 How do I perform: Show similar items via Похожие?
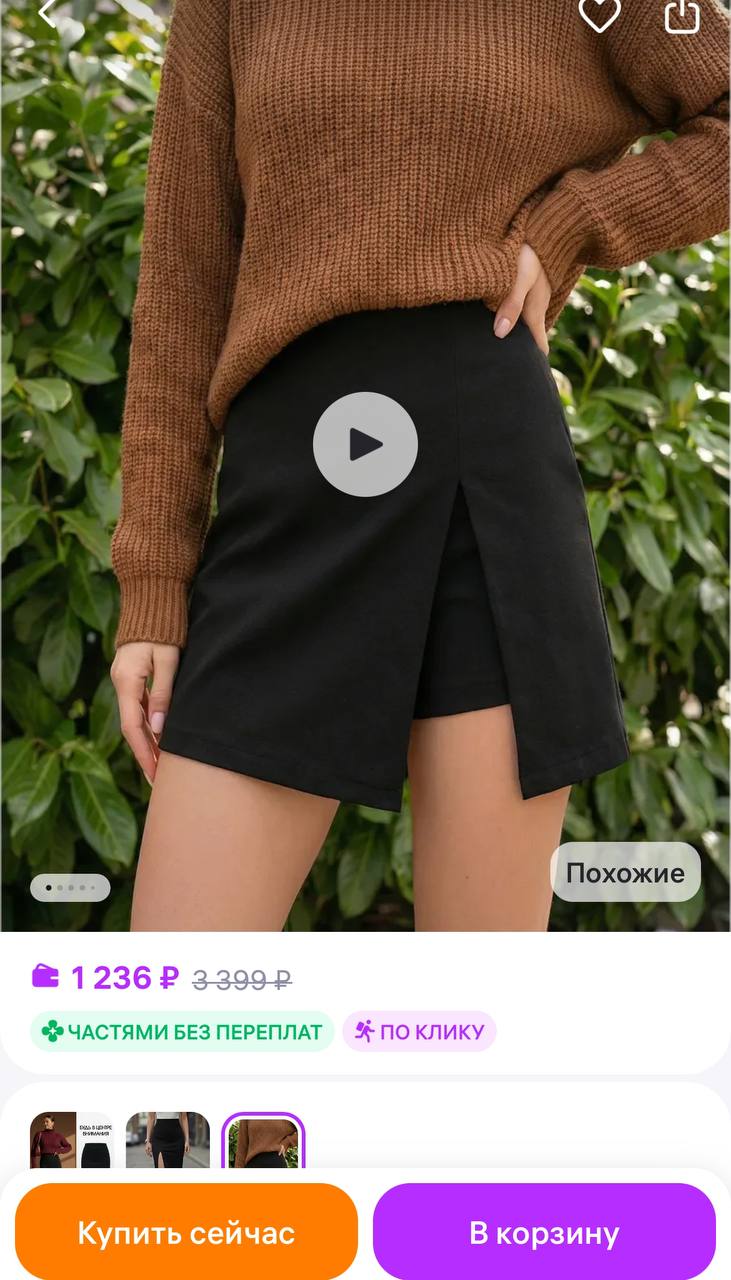[625, 872]
